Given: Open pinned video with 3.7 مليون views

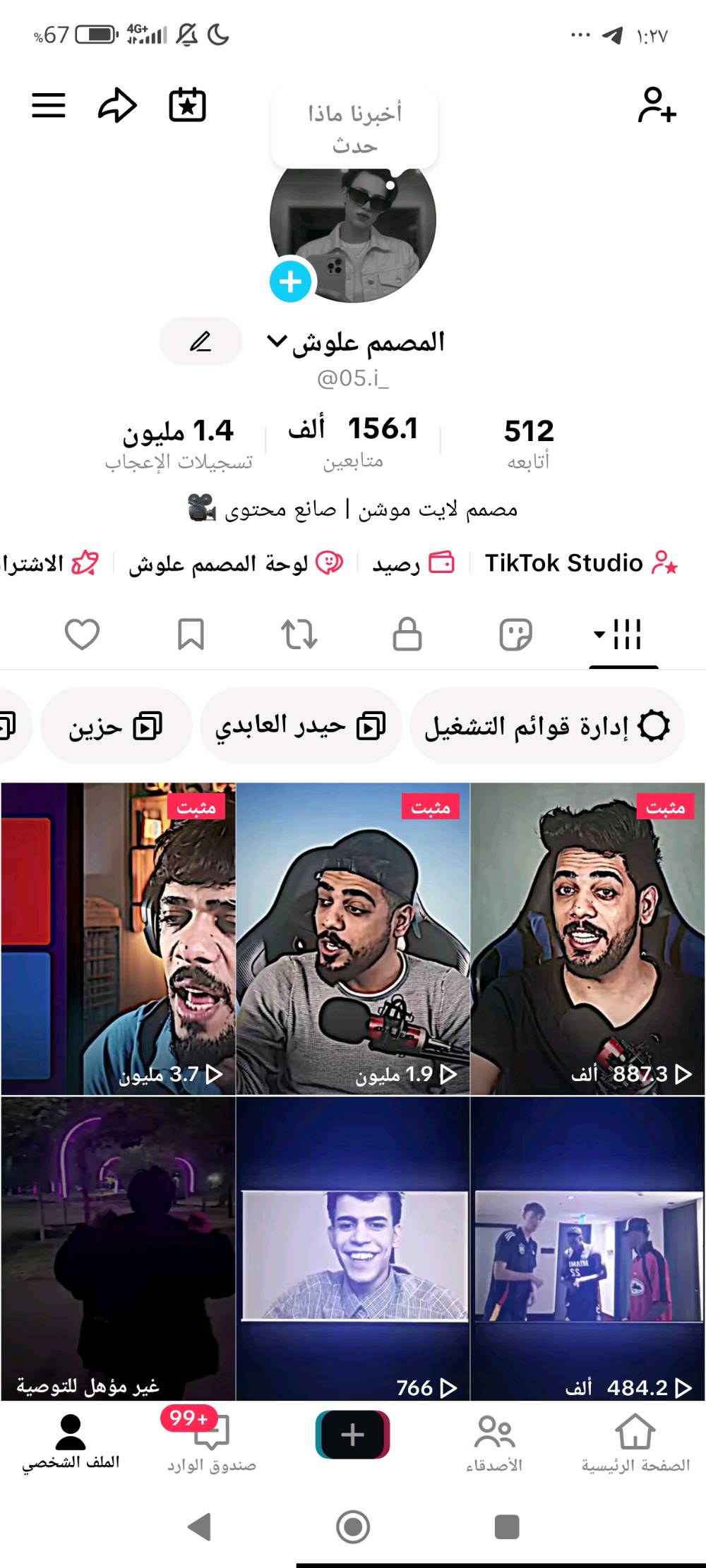Looking at the screenshot, I should (118, 939).
